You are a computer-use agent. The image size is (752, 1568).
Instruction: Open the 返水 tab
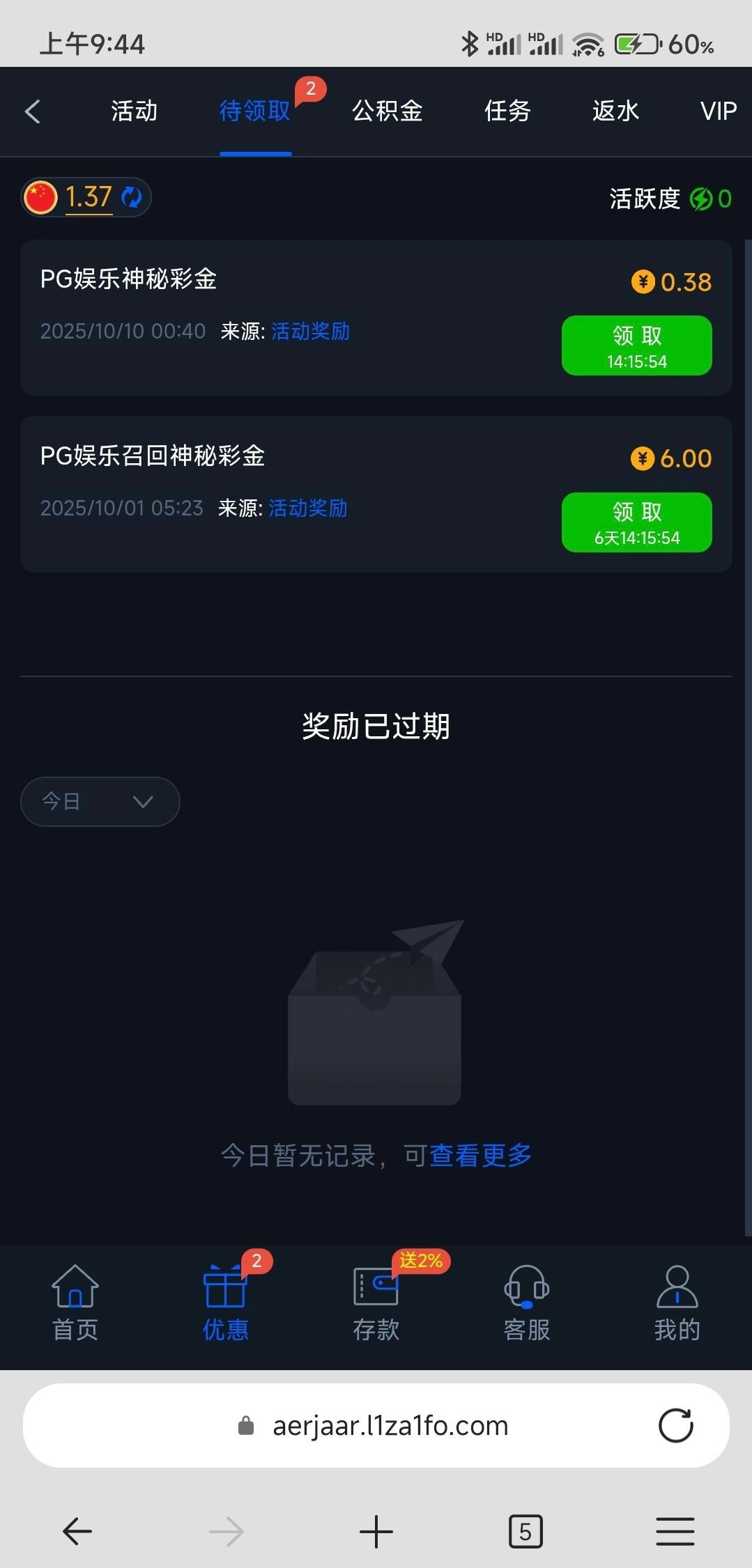pyautogui.click(x=615, y=111)
